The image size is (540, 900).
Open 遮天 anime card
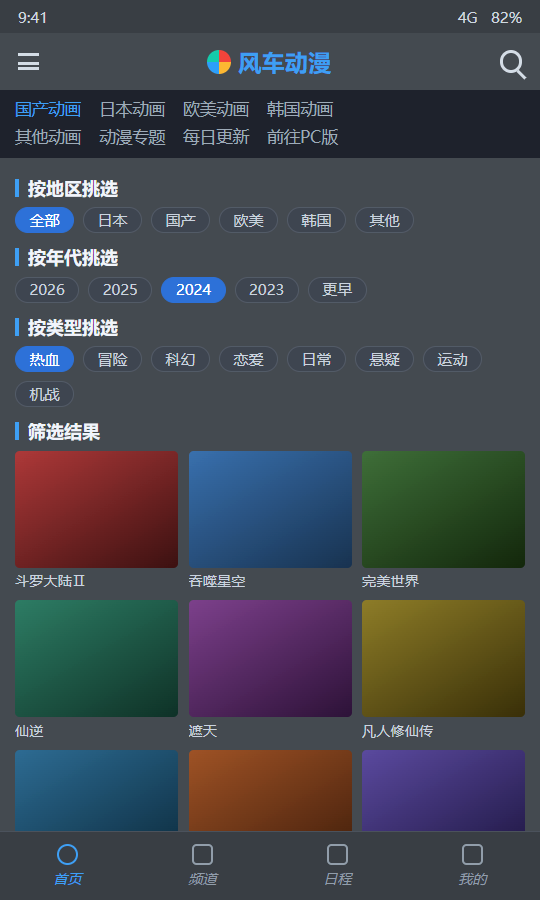[x=270, y=669]
